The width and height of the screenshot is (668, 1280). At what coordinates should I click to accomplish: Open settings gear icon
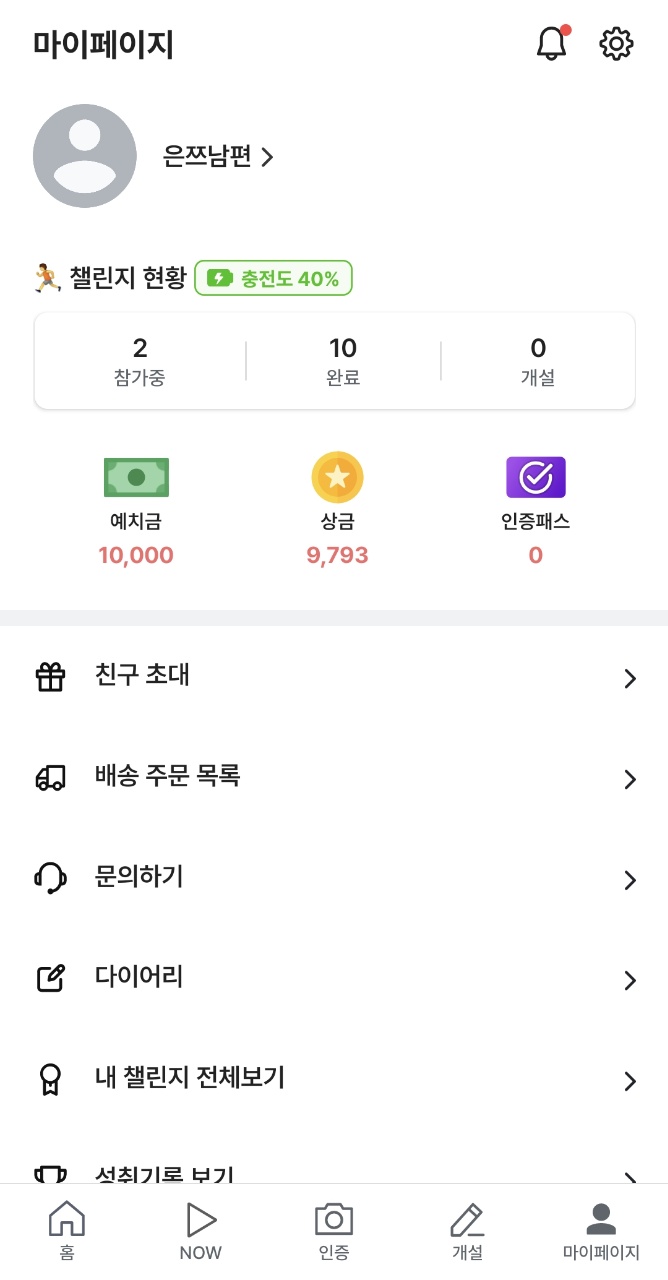click(617, 44)
